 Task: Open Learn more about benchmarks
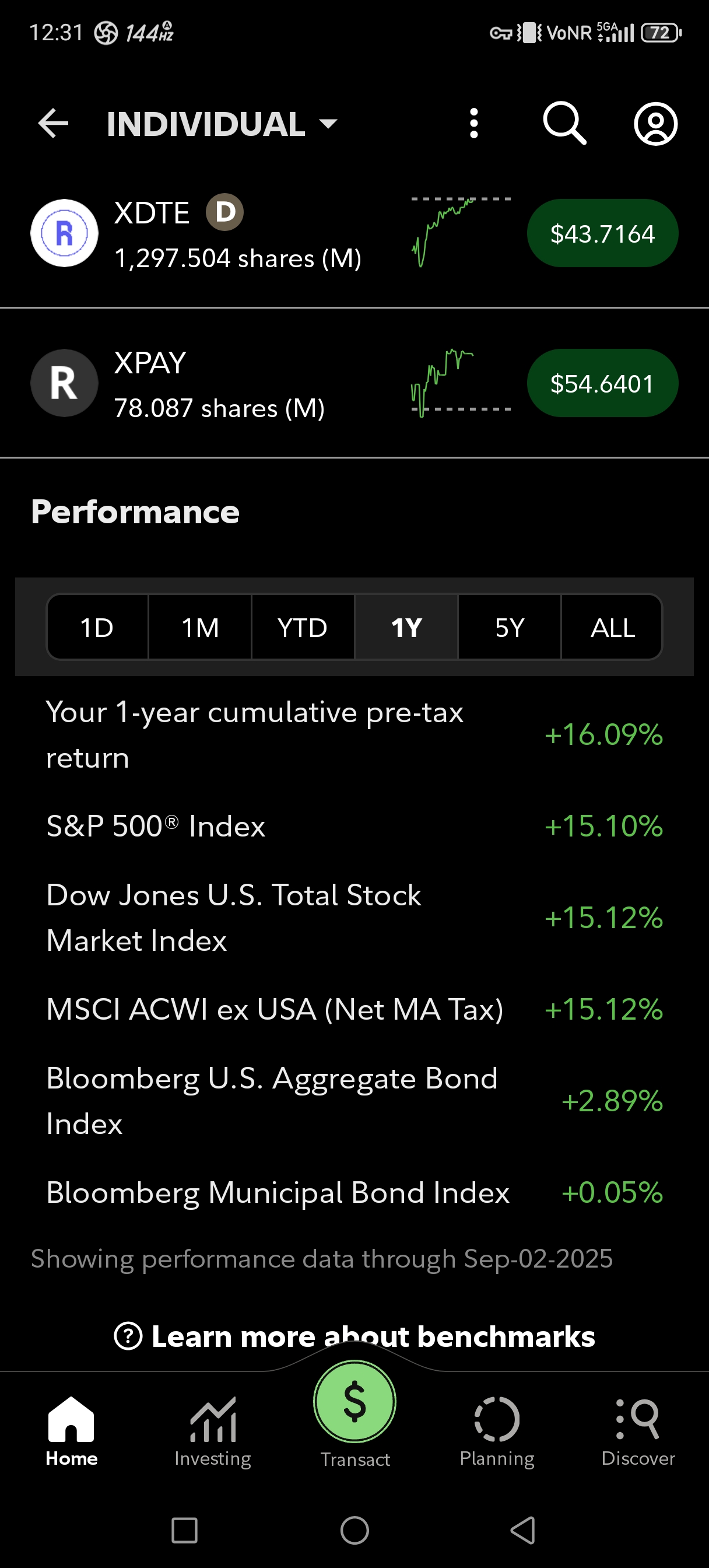tap(355, 1336)
